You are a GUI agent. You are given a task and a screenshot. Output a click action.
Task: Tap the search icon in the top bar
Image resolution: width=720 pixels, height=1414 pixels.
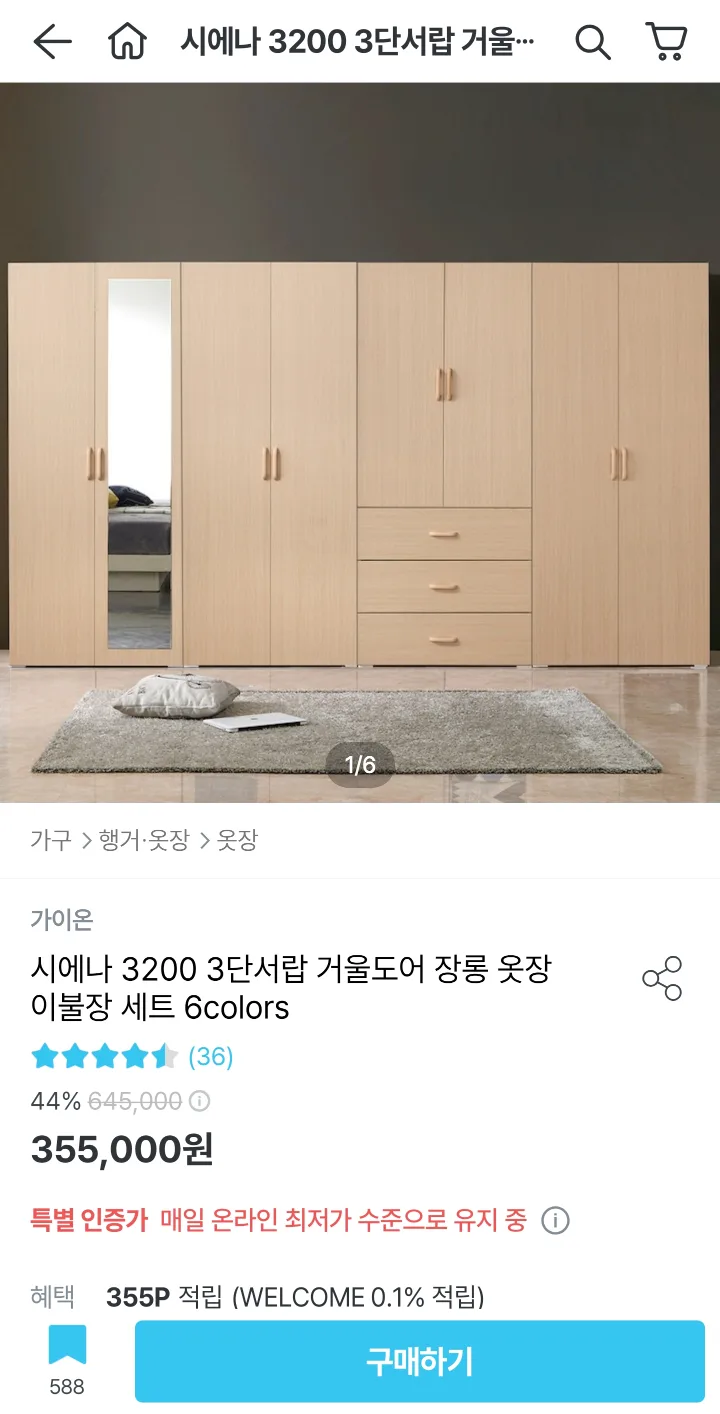click(593, 42)
